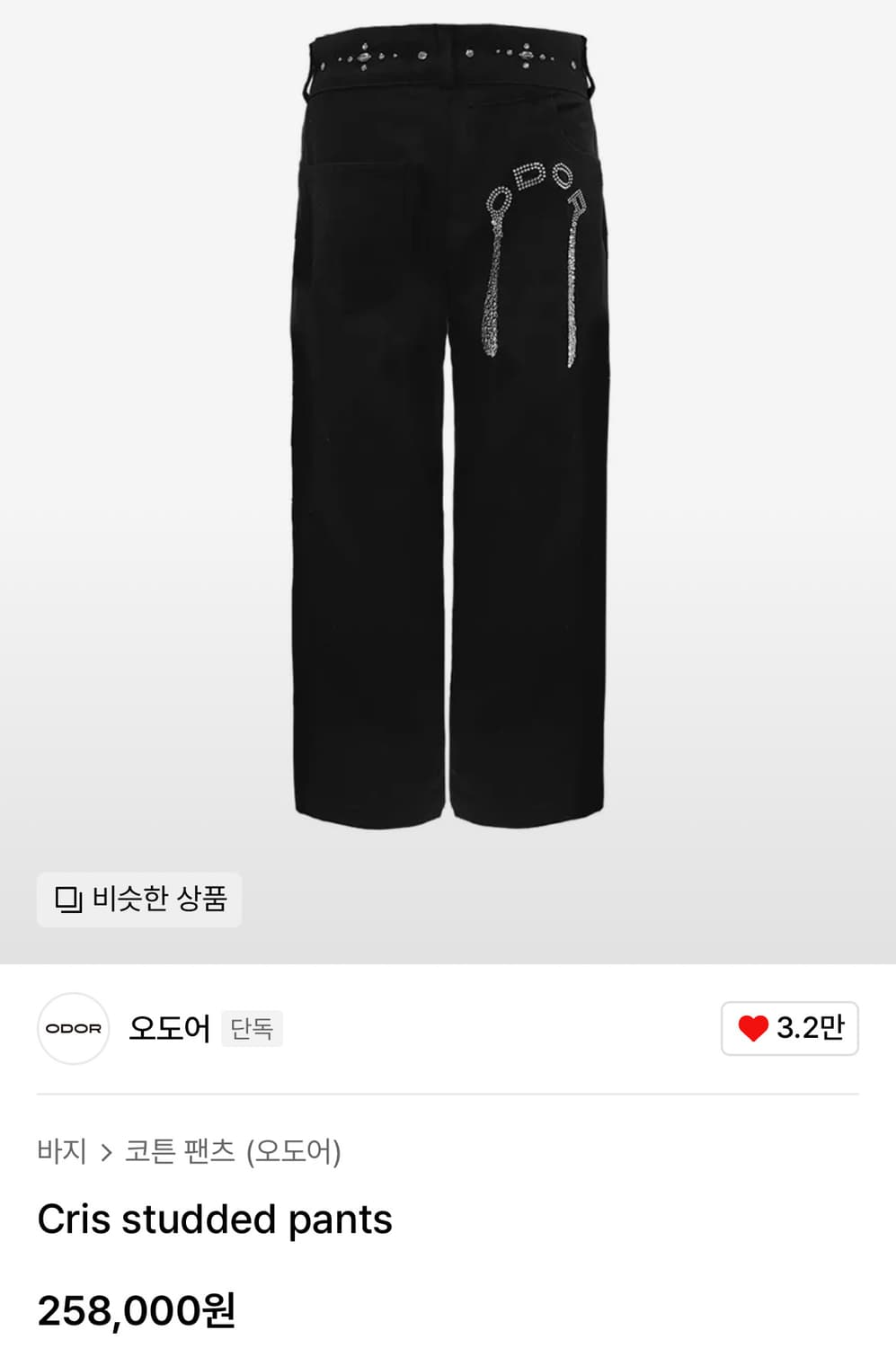This screenshot has width=896, height=1348.
Task: Click the ODOR wordmark inside the logo circle
Action: (x=73, y=1030)
